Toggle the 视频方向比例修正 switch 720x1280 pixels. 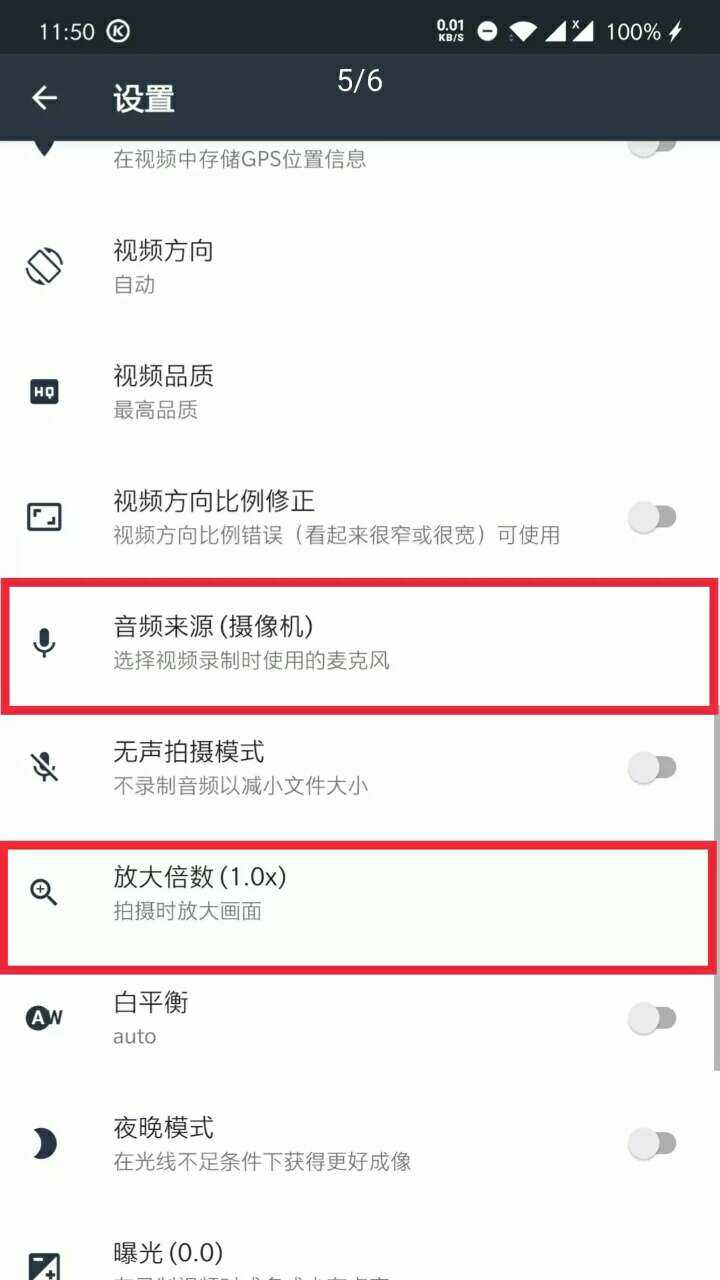tap(652, 517)
